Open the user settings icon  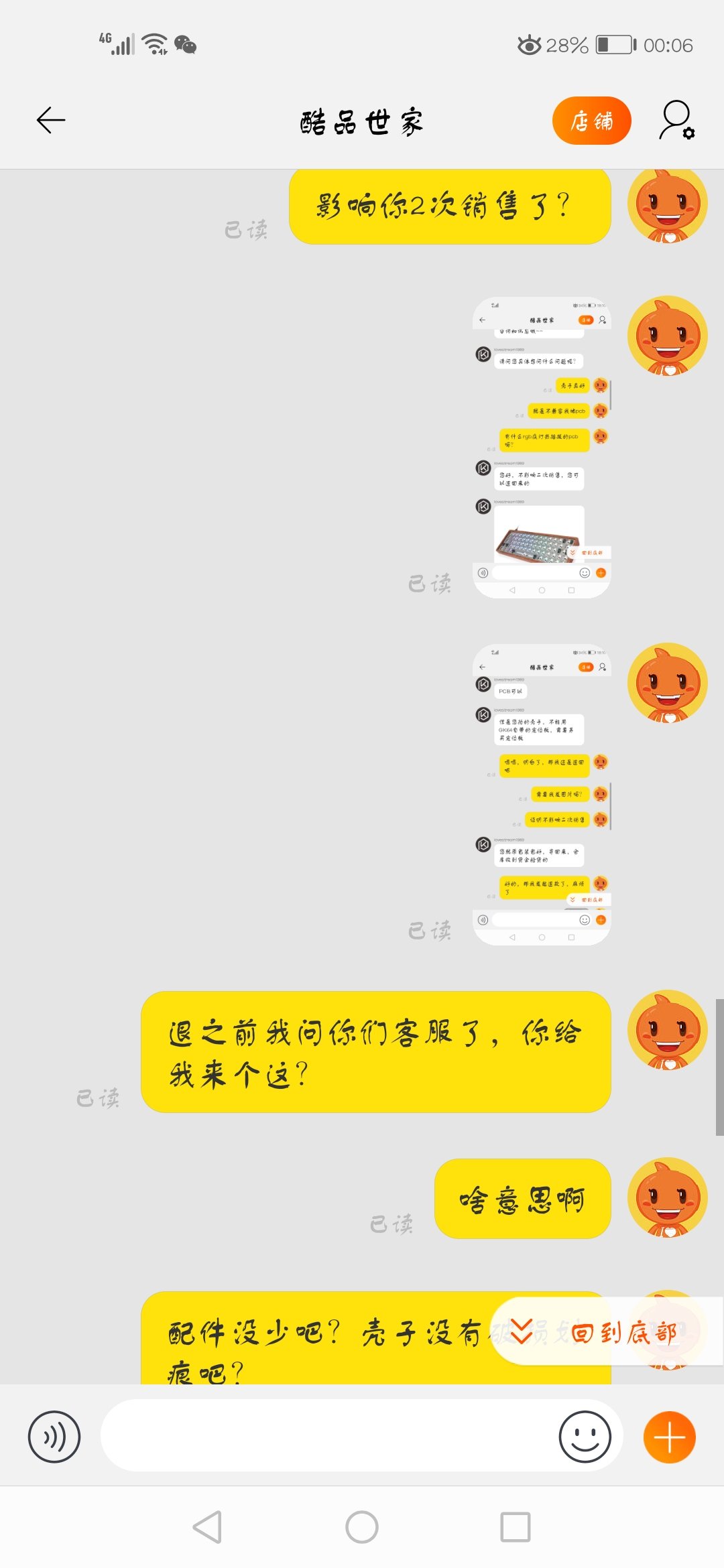[x=676, y=121]
